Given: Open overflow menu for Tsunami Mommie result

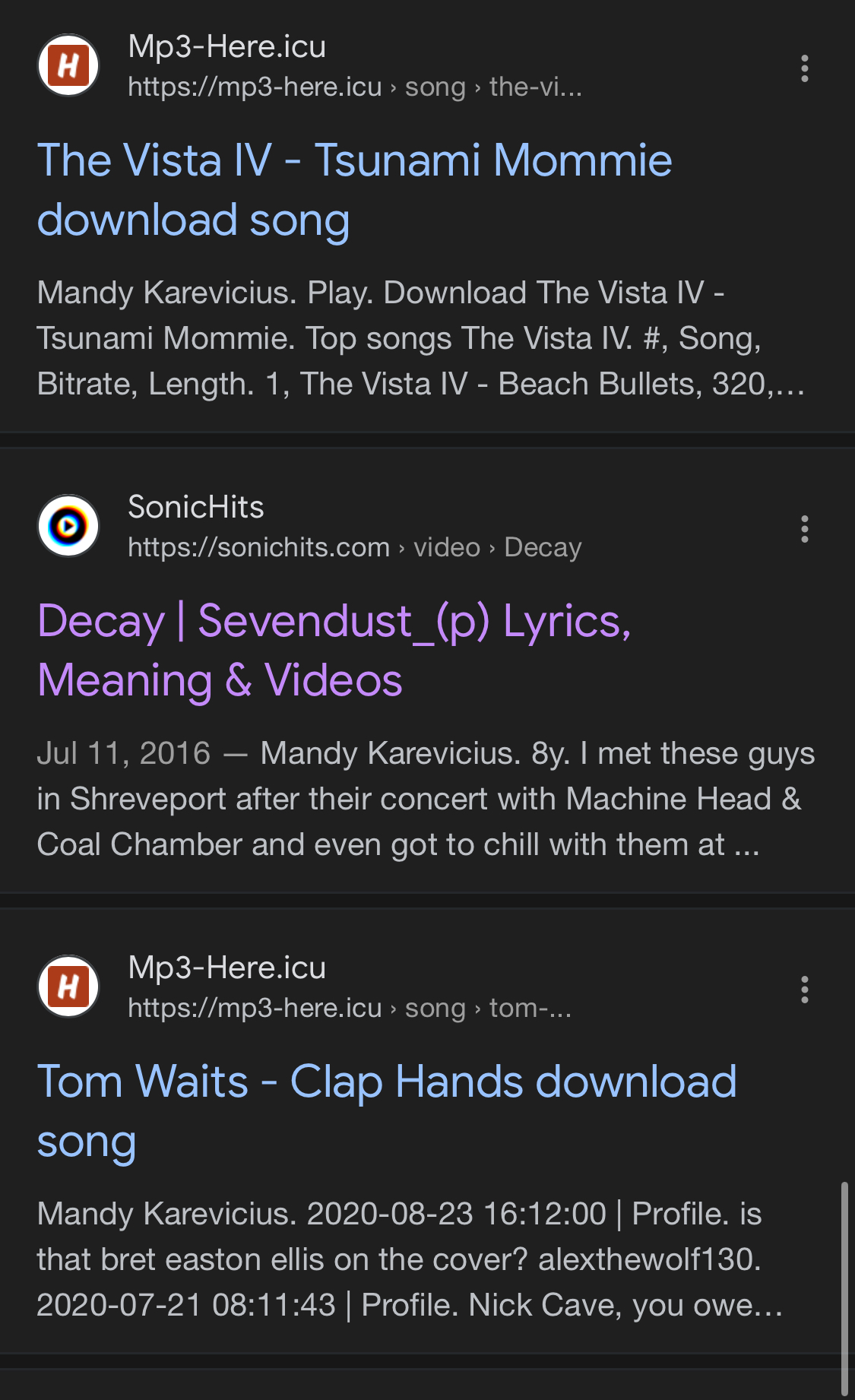Looking at the screenshot, I should tap(804, 68).
